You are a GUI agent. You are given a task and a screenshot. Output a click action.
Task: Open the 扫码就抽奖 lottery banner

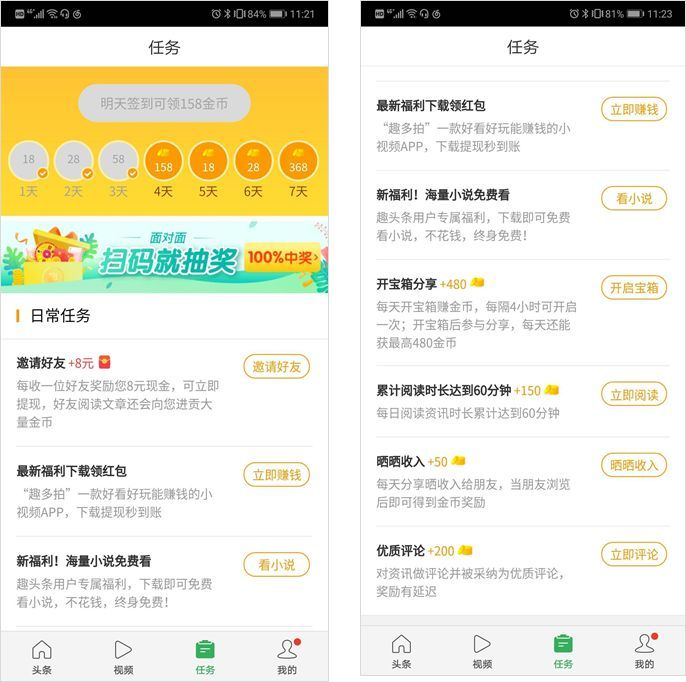click(165, 255)
